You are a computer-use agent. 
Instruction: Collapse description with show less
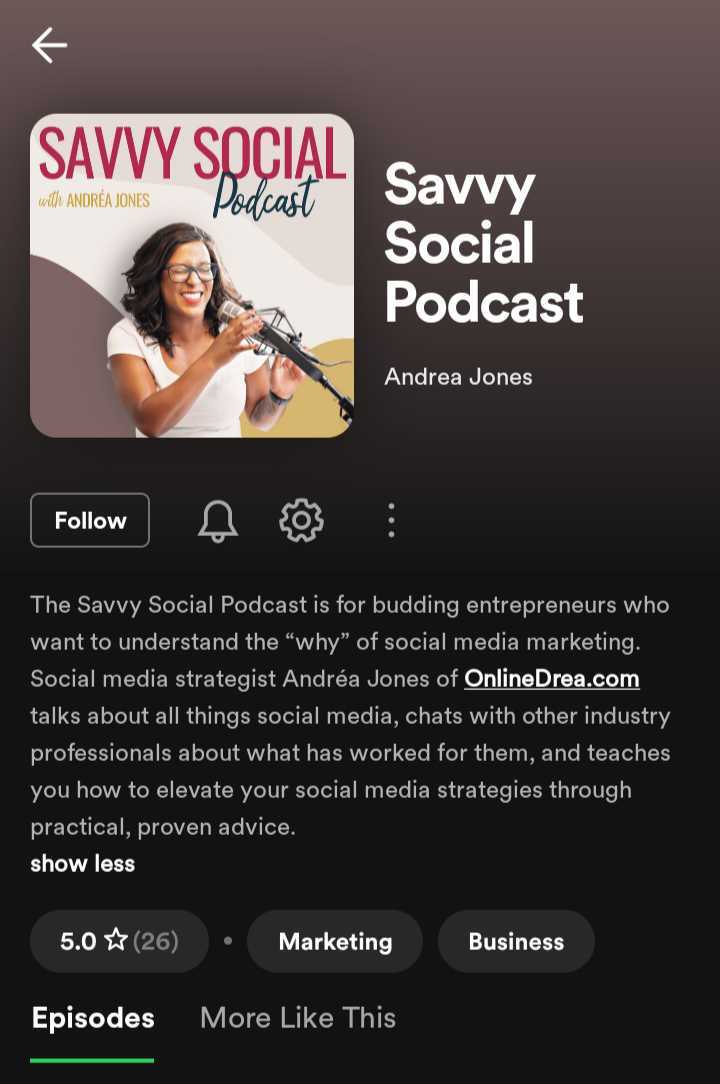(x=82, y=863)
